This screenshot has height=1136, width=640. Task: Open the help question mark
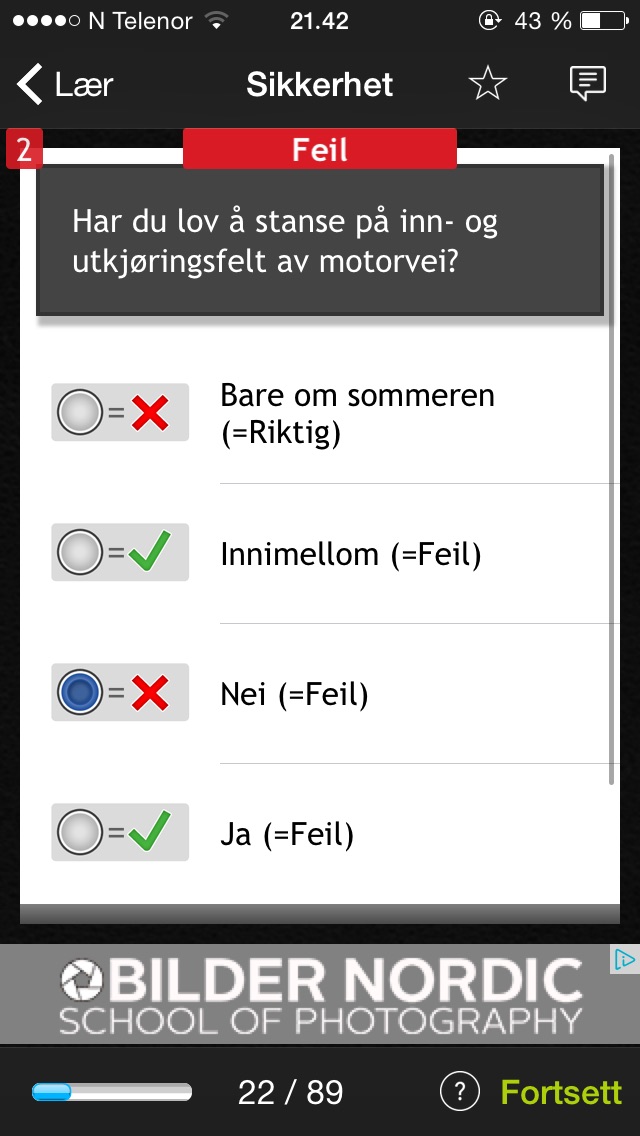coord(460,1091)
